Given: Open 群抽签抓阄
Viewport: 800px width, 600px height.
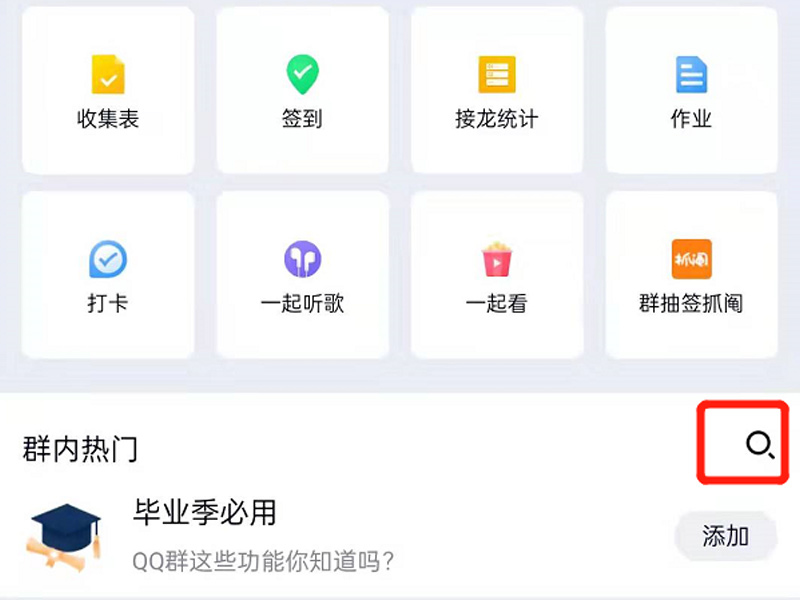Looking at the screenshot, I should [691, 274].
